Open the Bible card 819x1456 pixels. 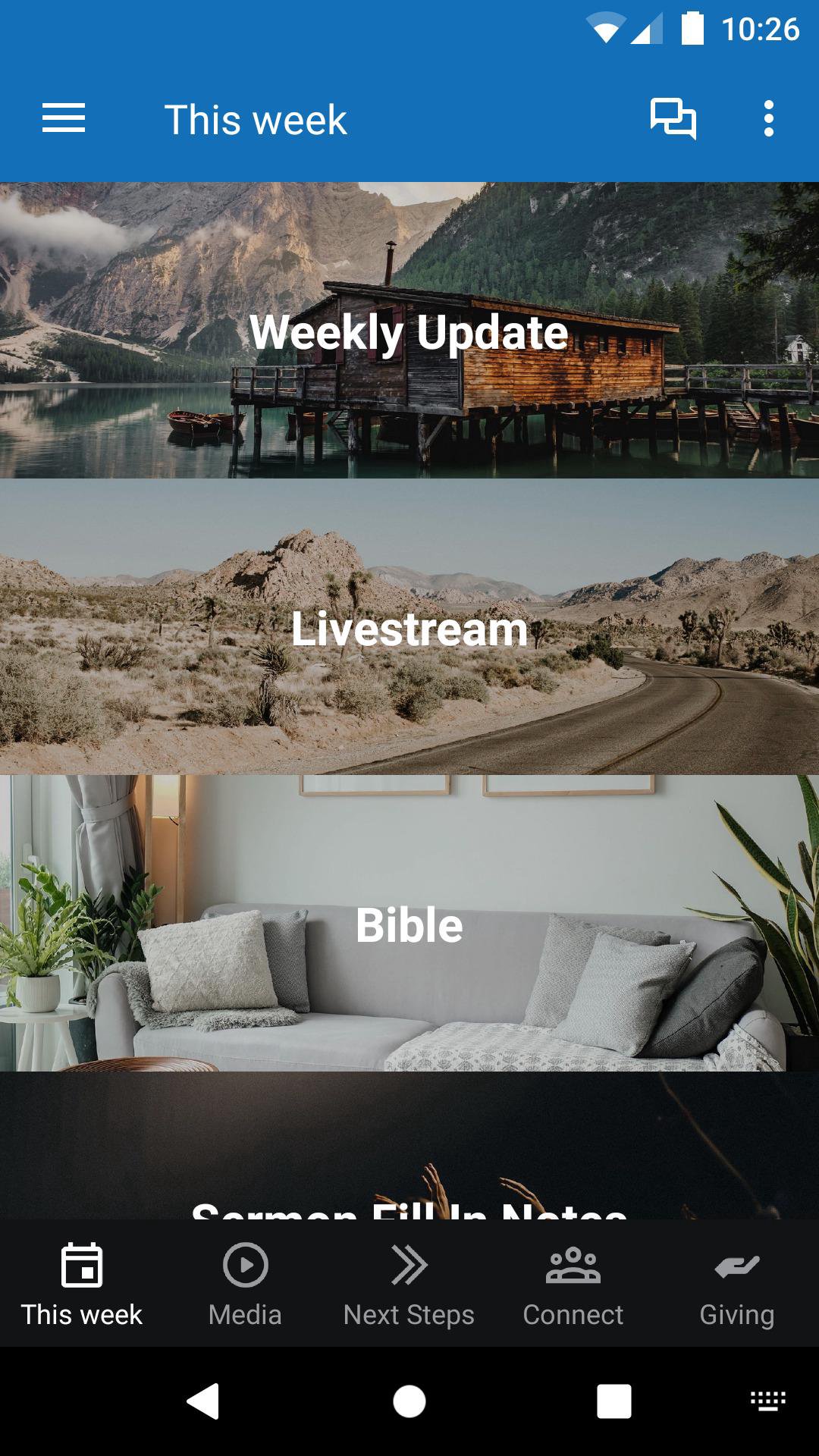409,924
